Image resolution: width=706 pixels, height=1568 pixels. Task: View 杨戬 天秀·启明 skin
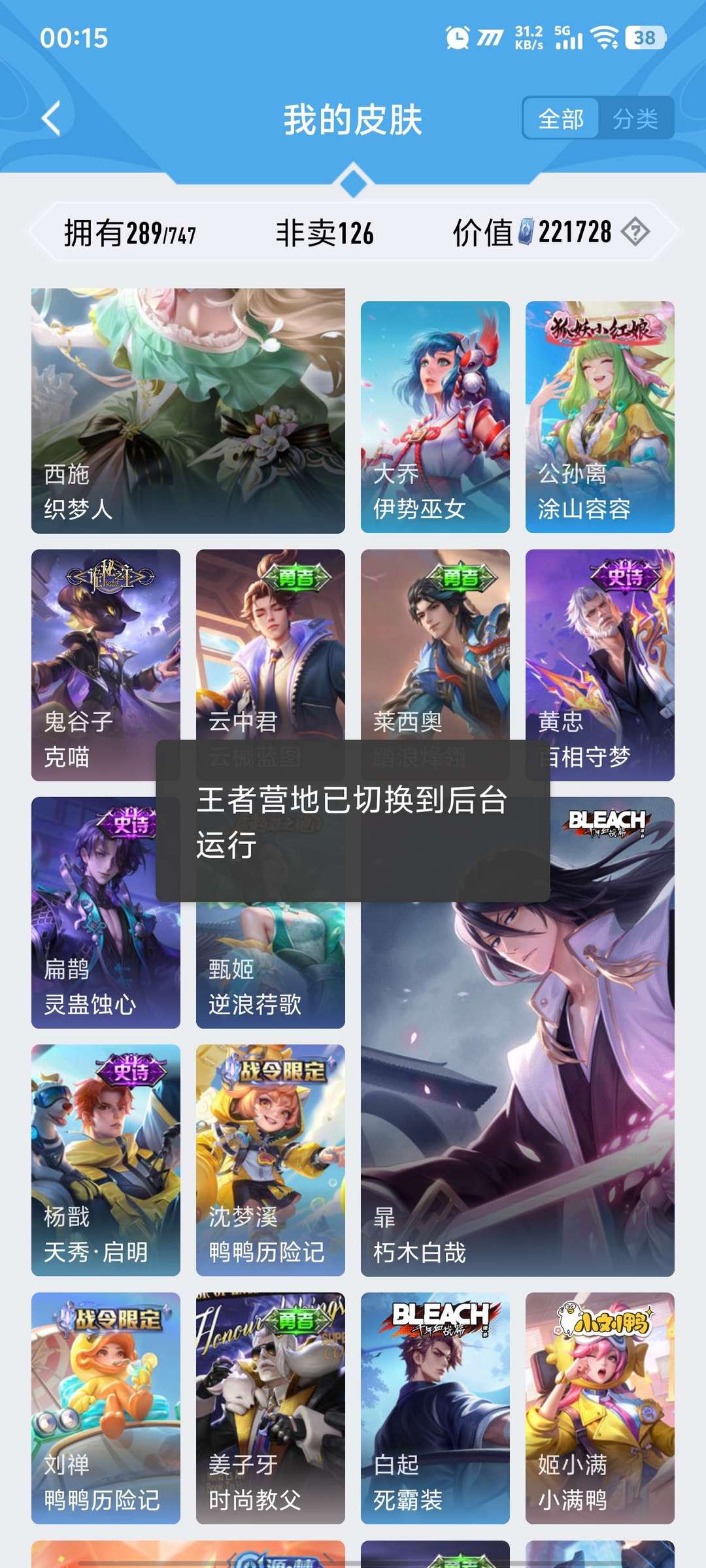(x=105, y=1160)
